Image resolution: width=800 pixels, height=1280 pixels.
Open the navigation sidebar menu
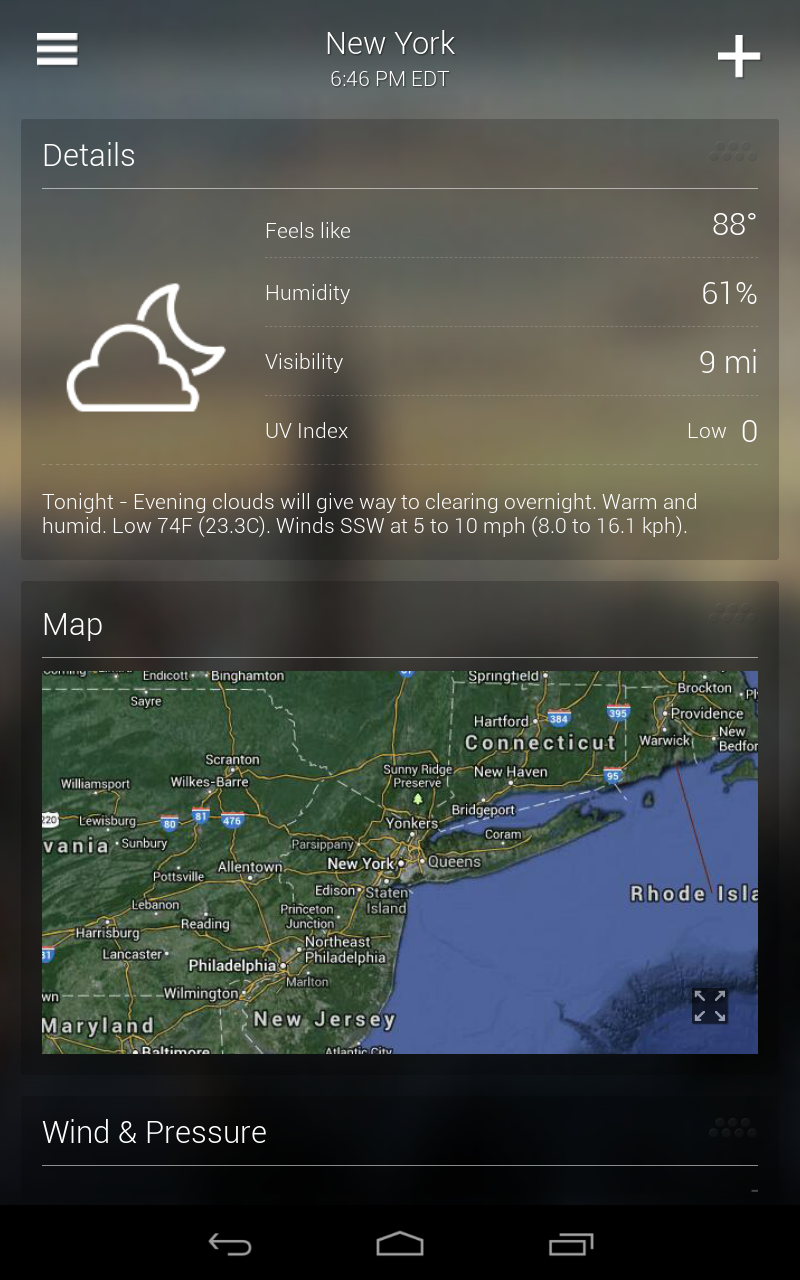(57, 49)
